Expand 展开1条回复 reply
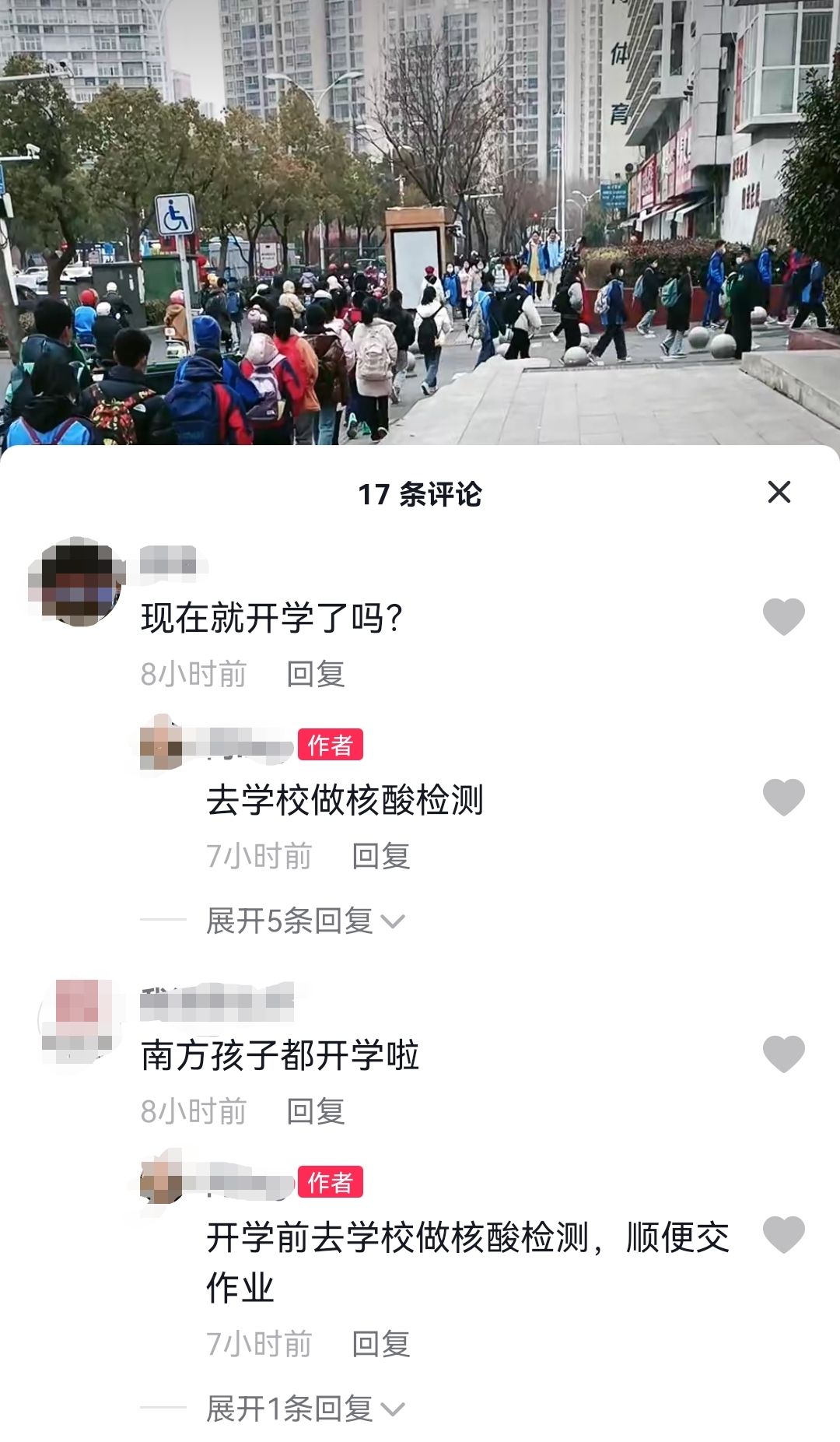The image size is (840, 1442). (305, 1409)
